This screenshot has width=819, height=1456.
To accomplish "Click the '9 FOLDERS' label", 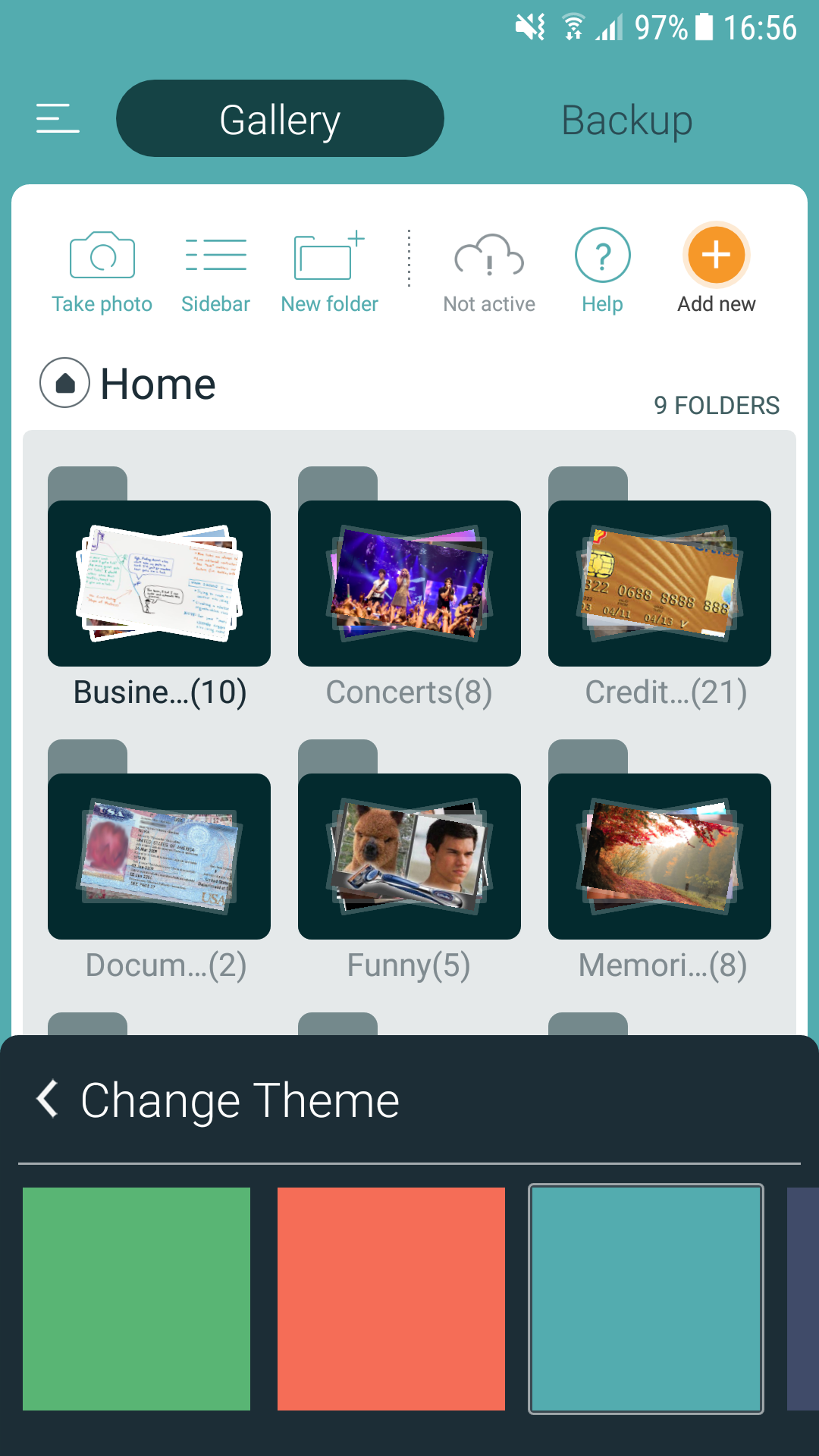I will [717, 405].
